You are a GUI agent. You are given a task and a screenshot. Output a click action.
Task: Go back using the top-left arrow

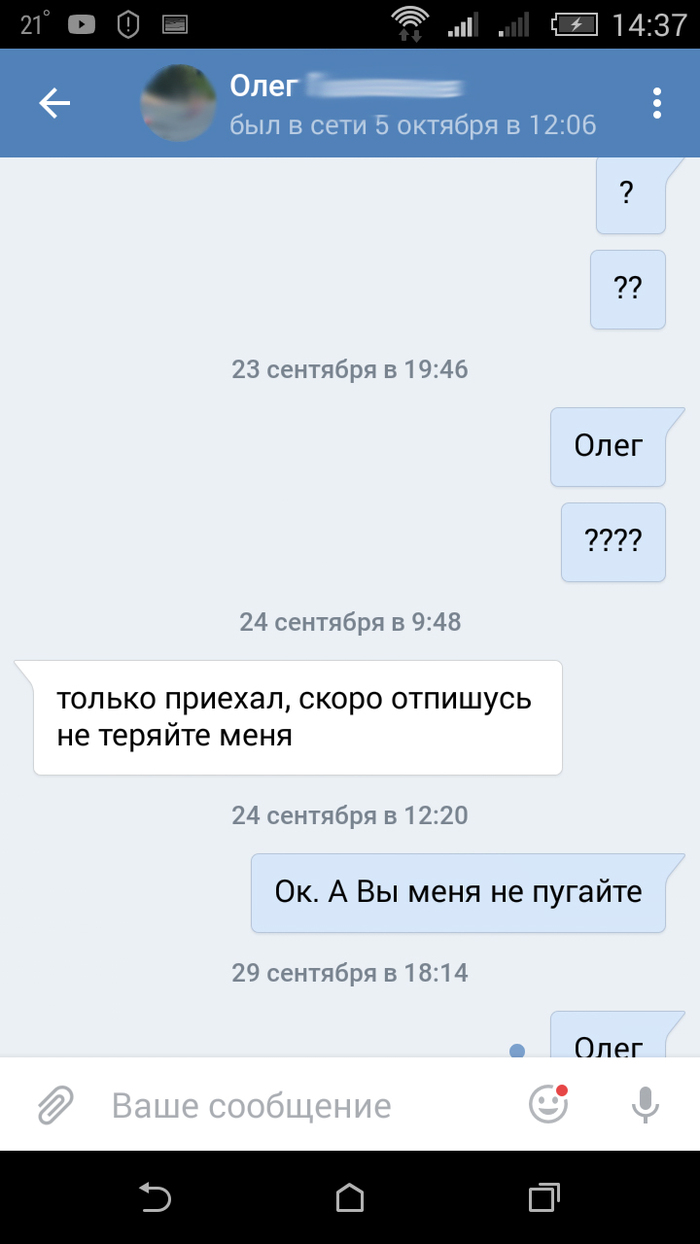tap(54, 103)
